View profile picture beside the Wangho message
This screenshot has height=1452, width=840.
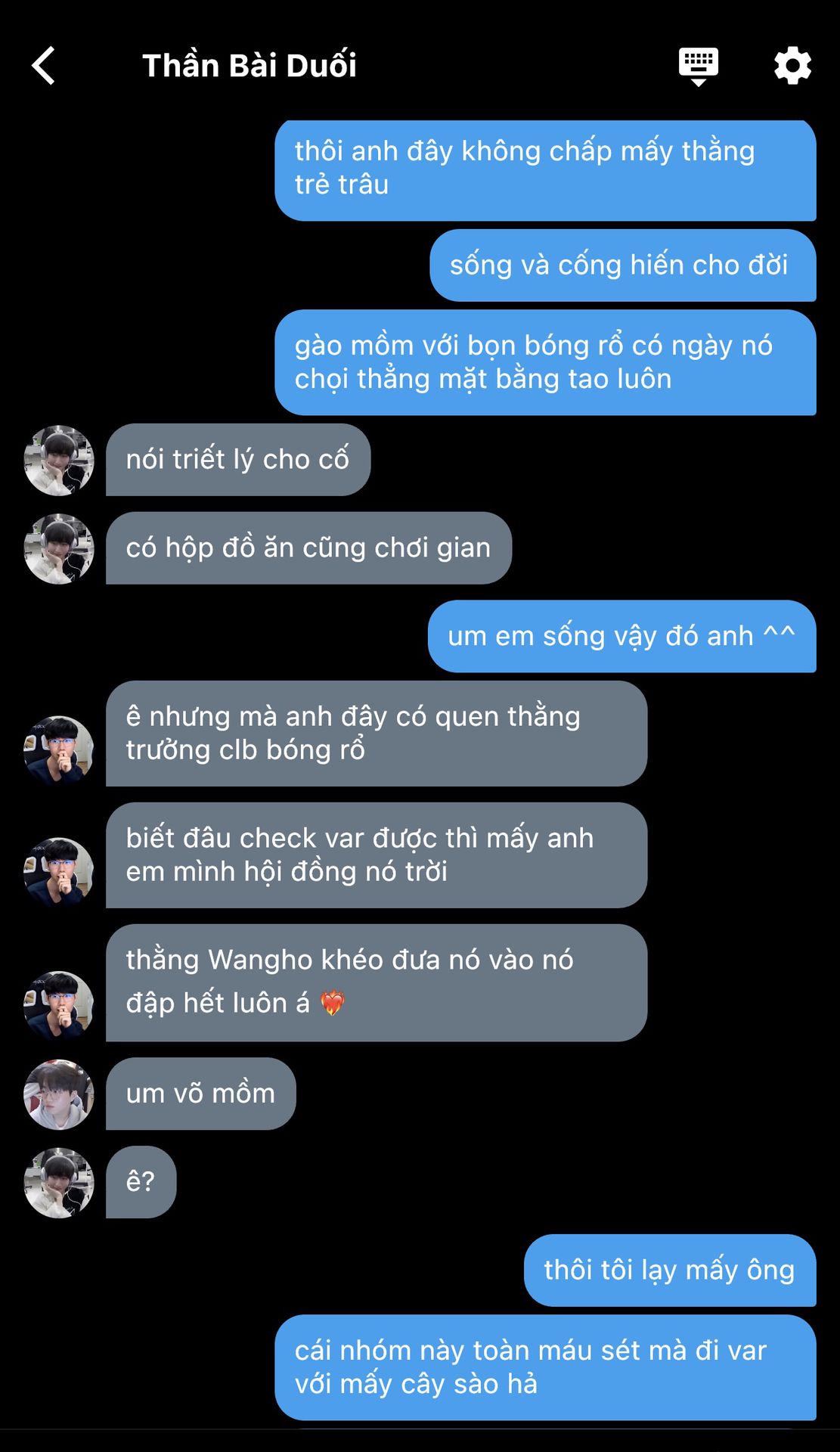(x=59, y=1005)
